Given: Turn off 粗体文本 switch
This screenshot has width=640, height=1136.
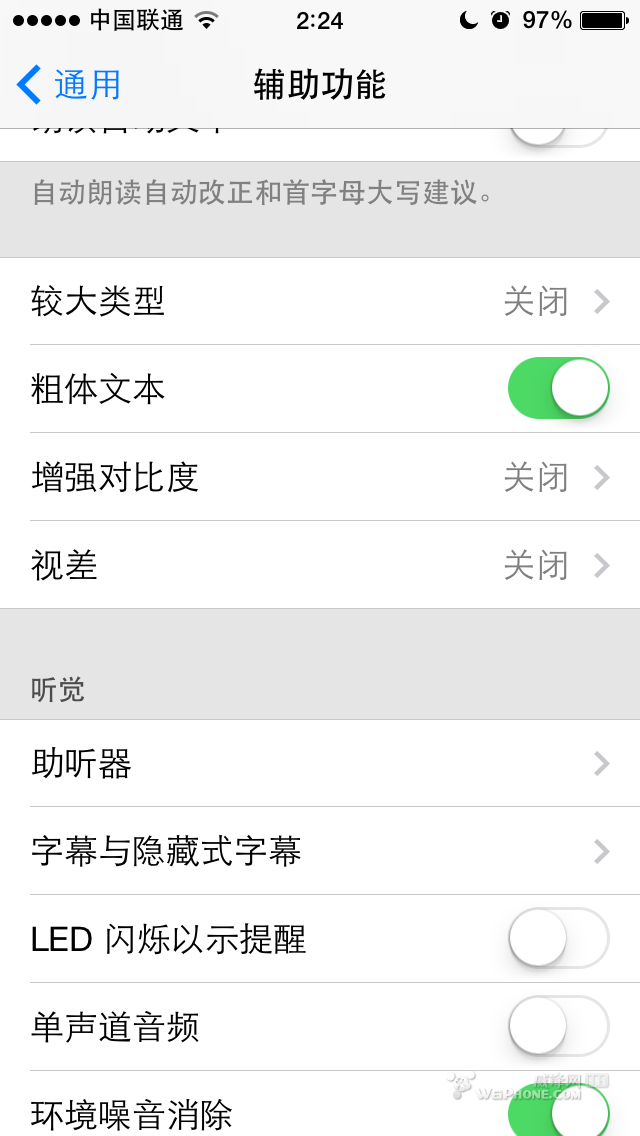Looking at the screenshot, I should (558, 388).
